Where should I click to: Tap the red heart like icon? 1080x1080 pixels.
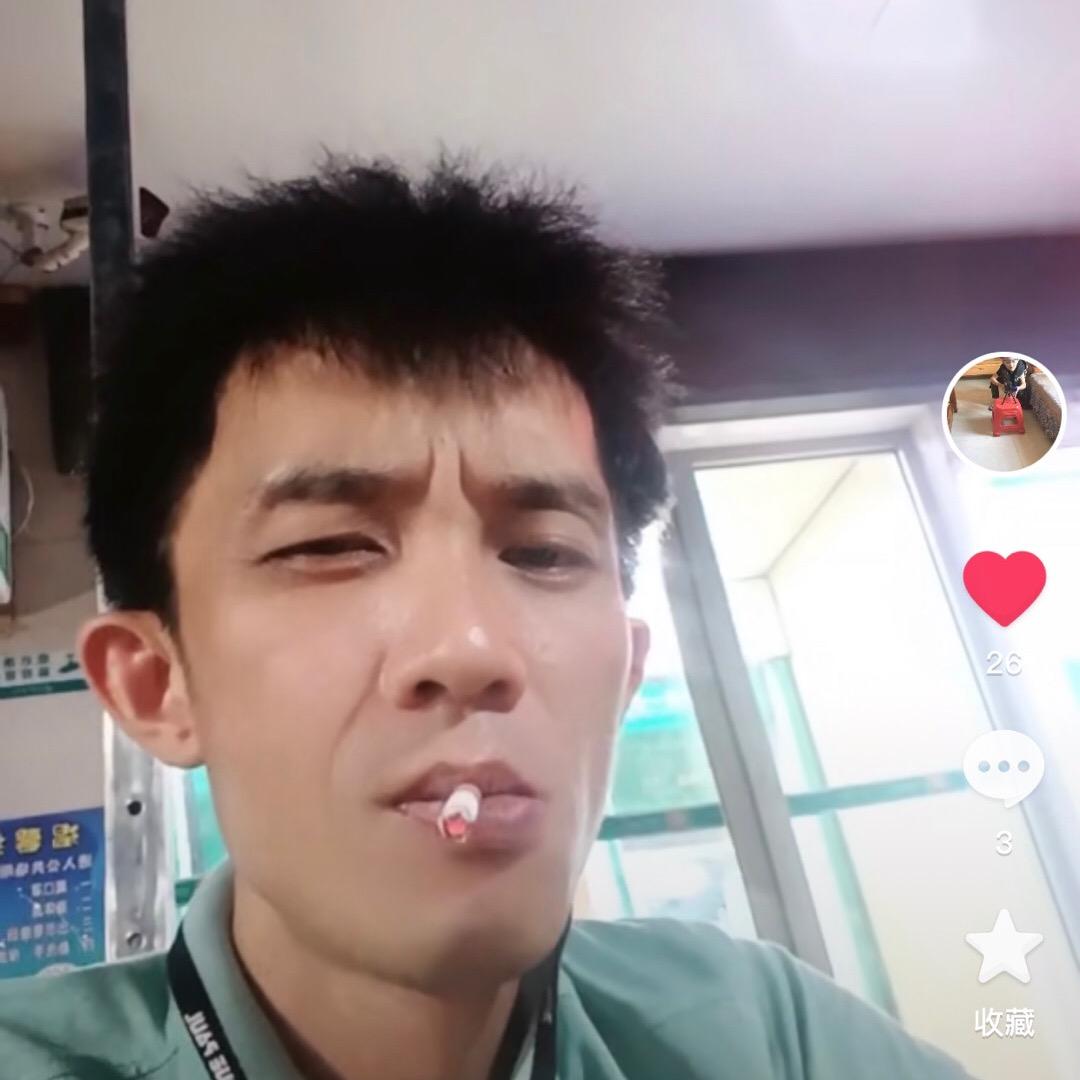[1004, 587]
